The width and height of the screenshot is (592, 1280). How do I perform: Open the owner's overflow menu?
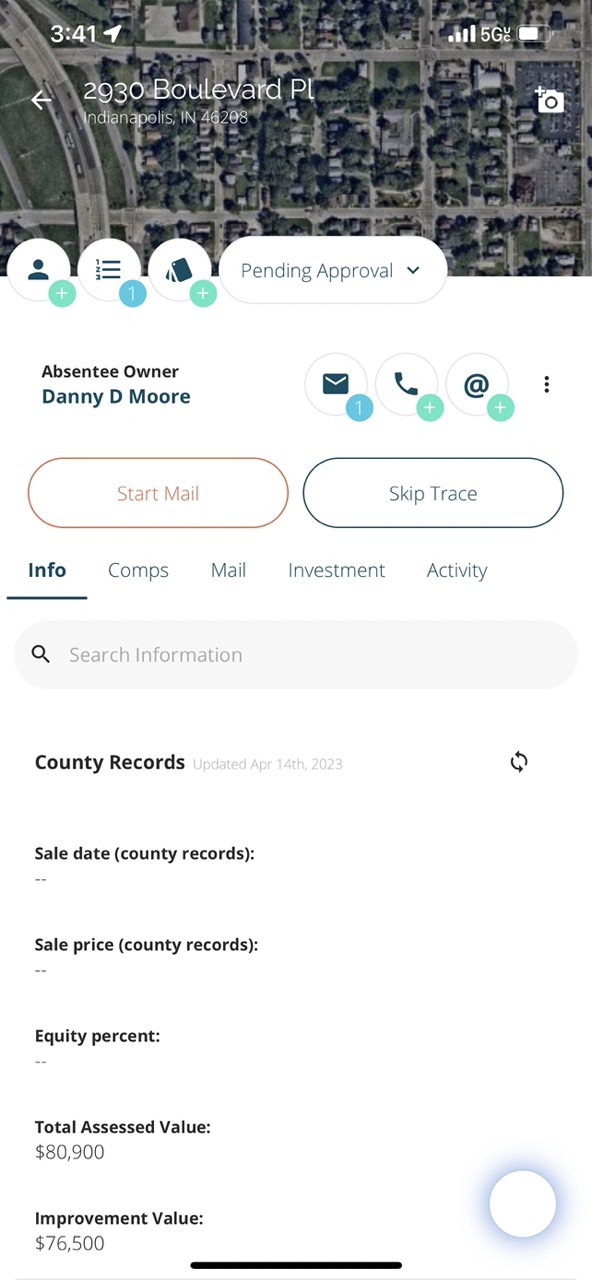546,384
